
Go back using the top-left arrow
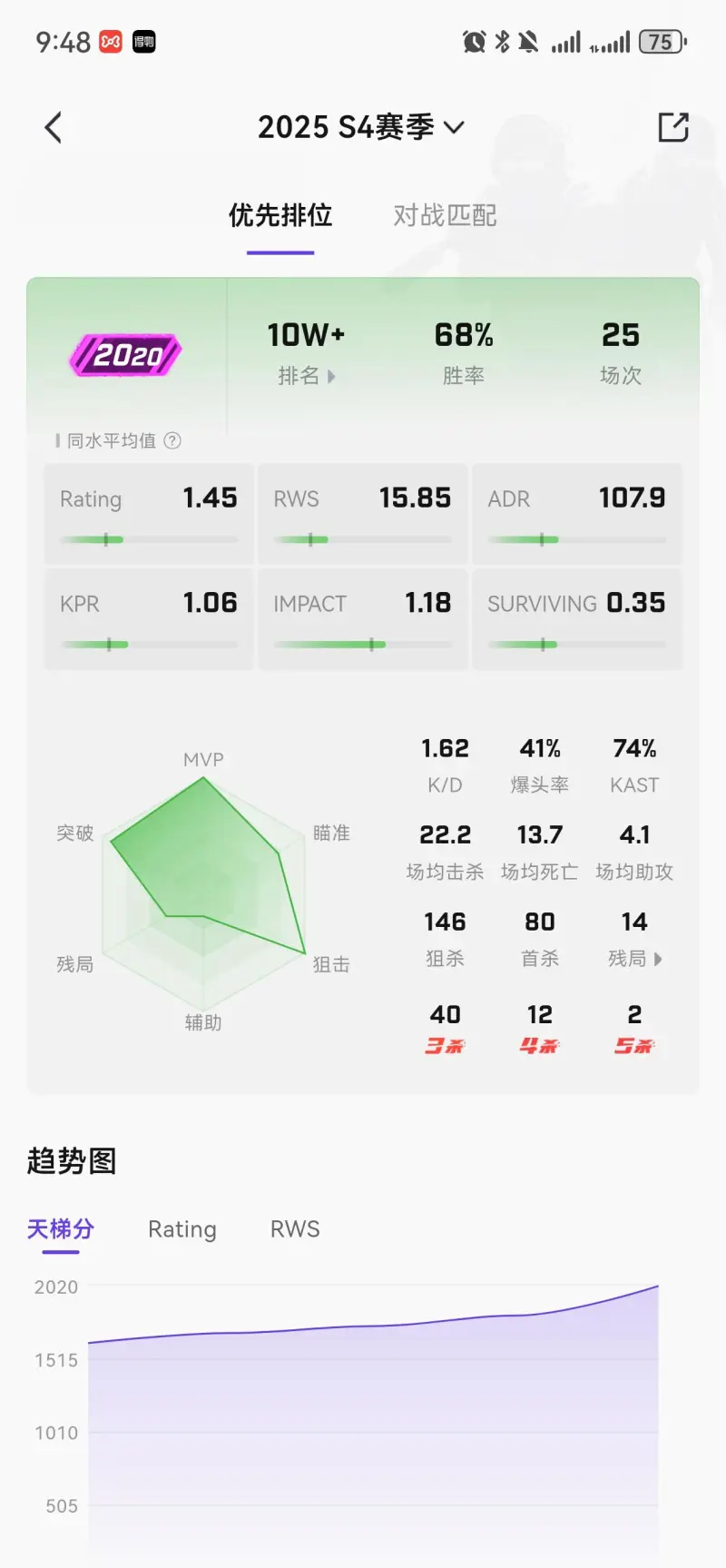coord(54,128)
